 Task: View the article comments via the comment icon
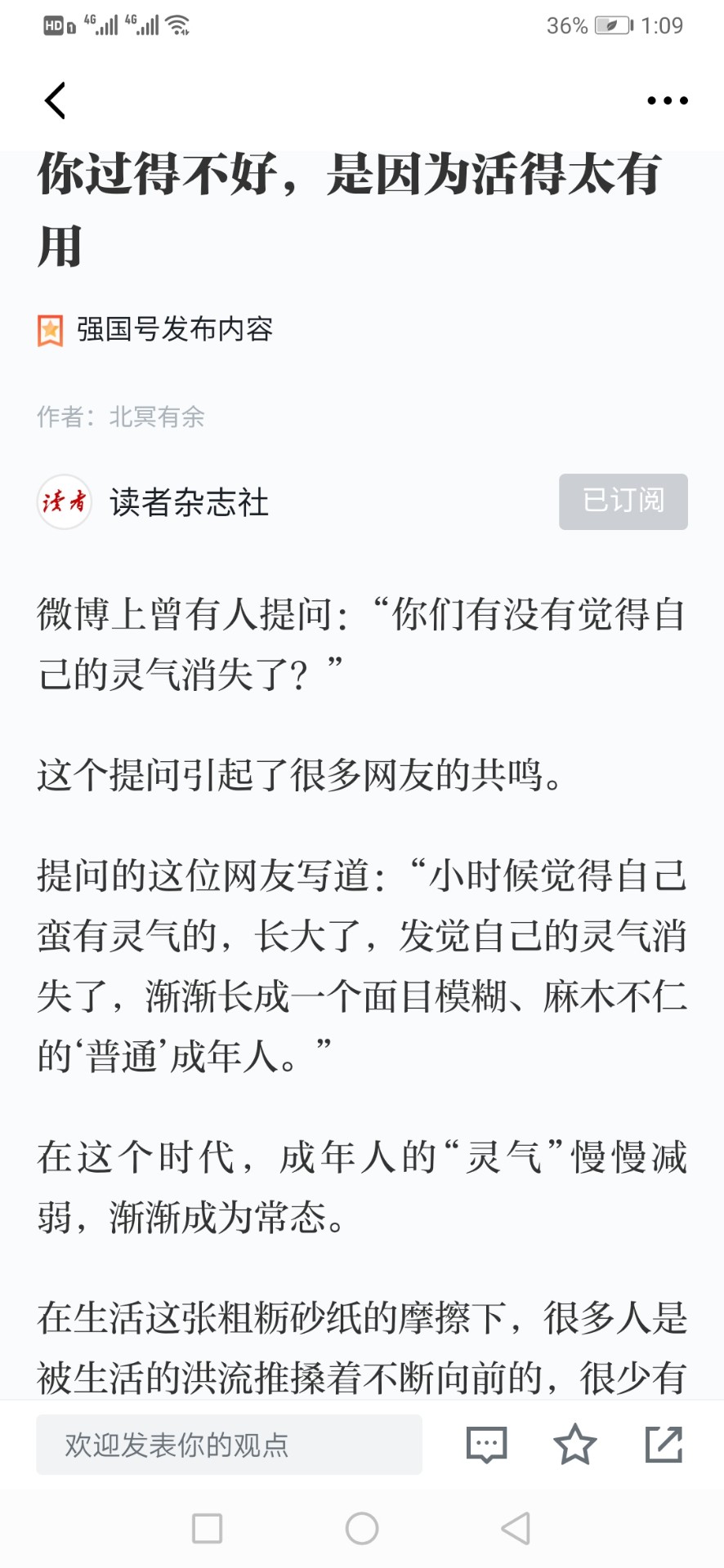(x=486, y=1445)
